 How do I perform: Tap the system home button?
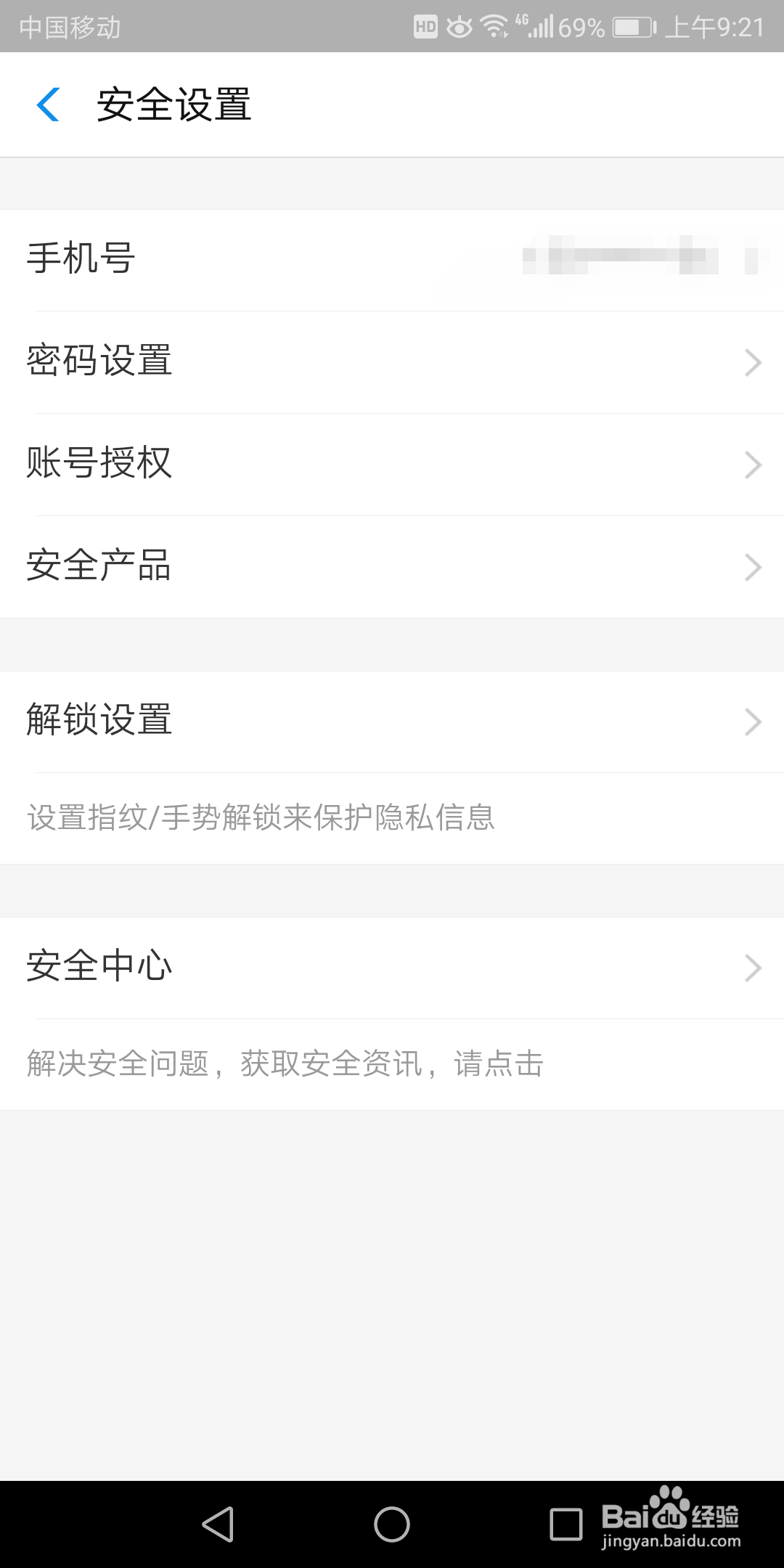392,1524
